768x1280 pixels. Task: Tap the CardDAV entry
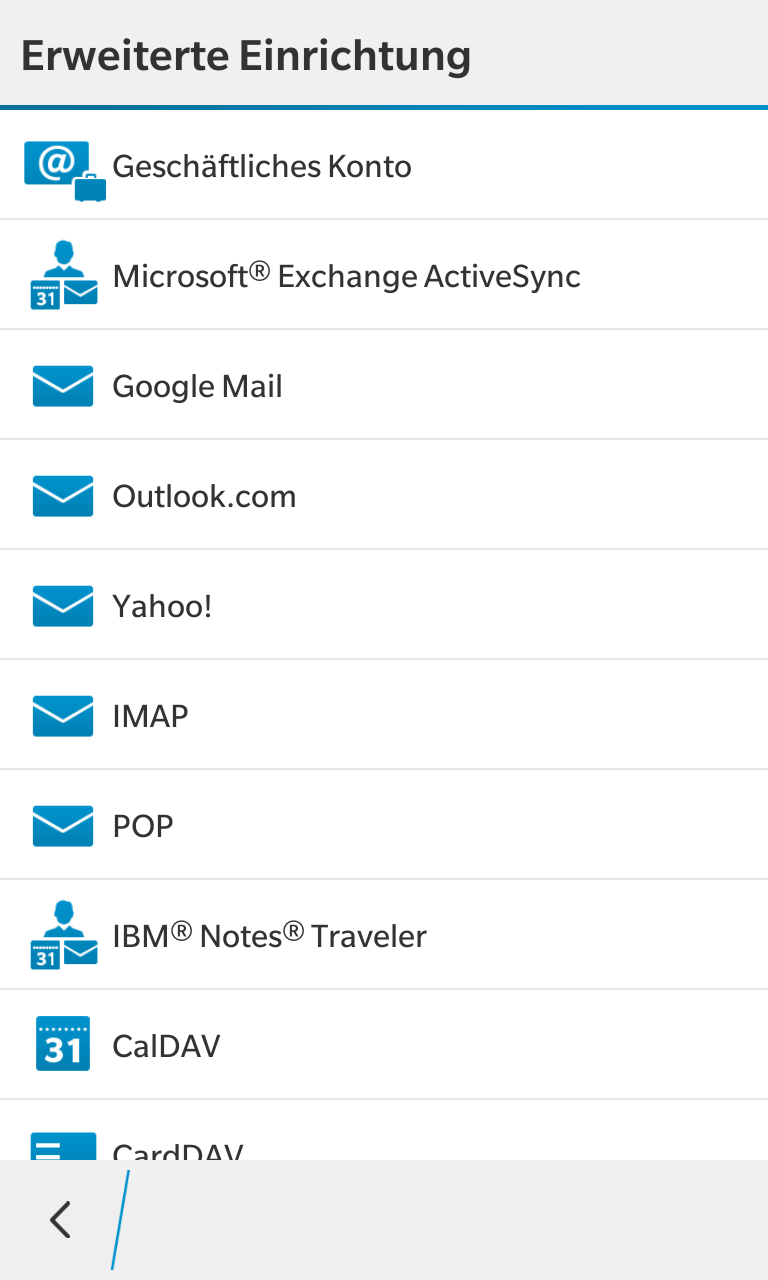384,1131
